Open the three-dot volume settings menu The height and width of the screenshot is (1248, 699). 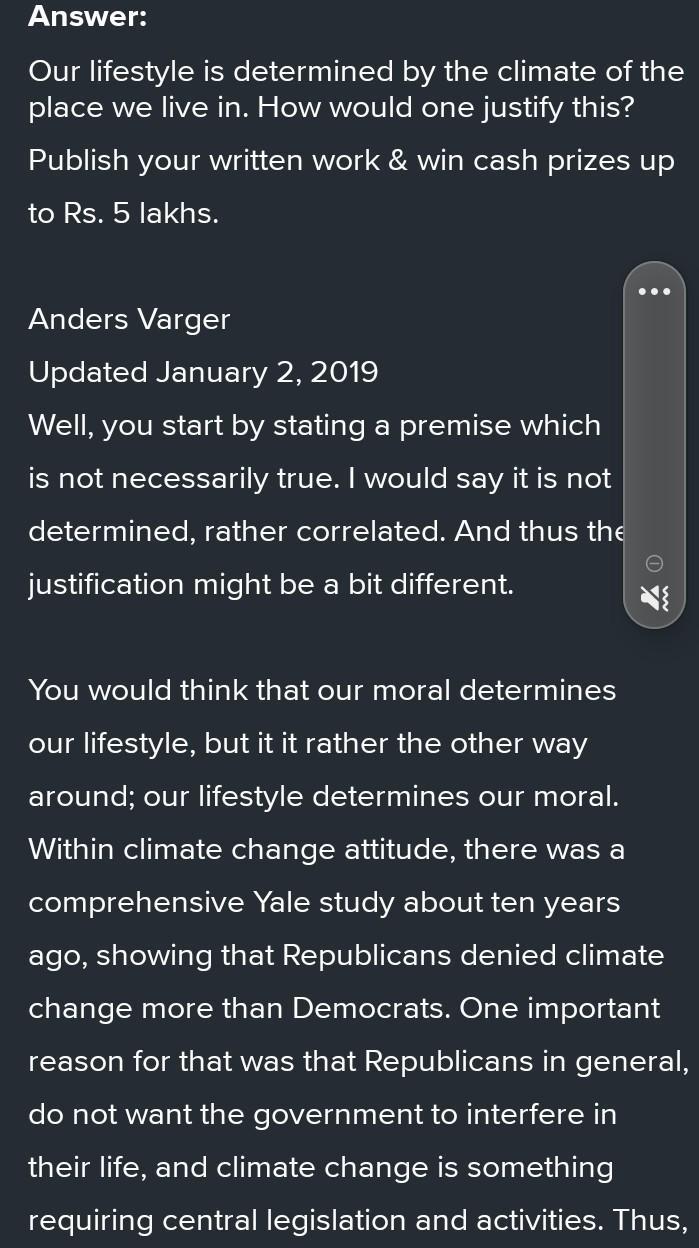(x=654, y=292)
